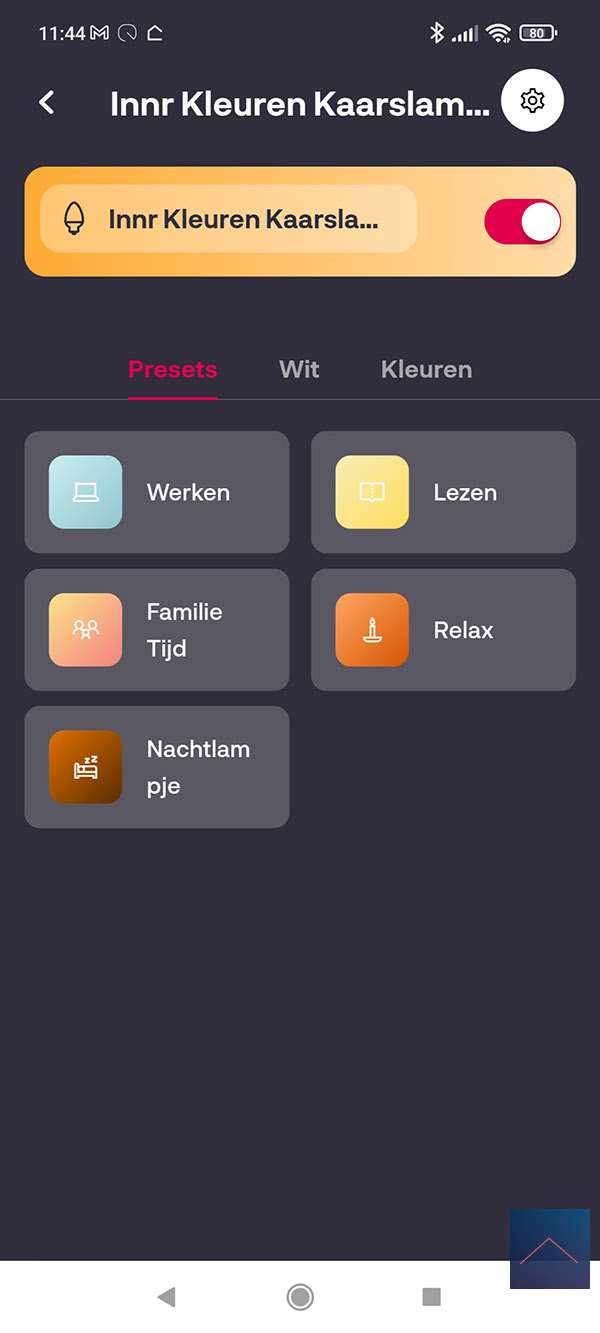Go back with the top-left arrow
This screenshot has width=600, height=1333.
tap(46, 102)
